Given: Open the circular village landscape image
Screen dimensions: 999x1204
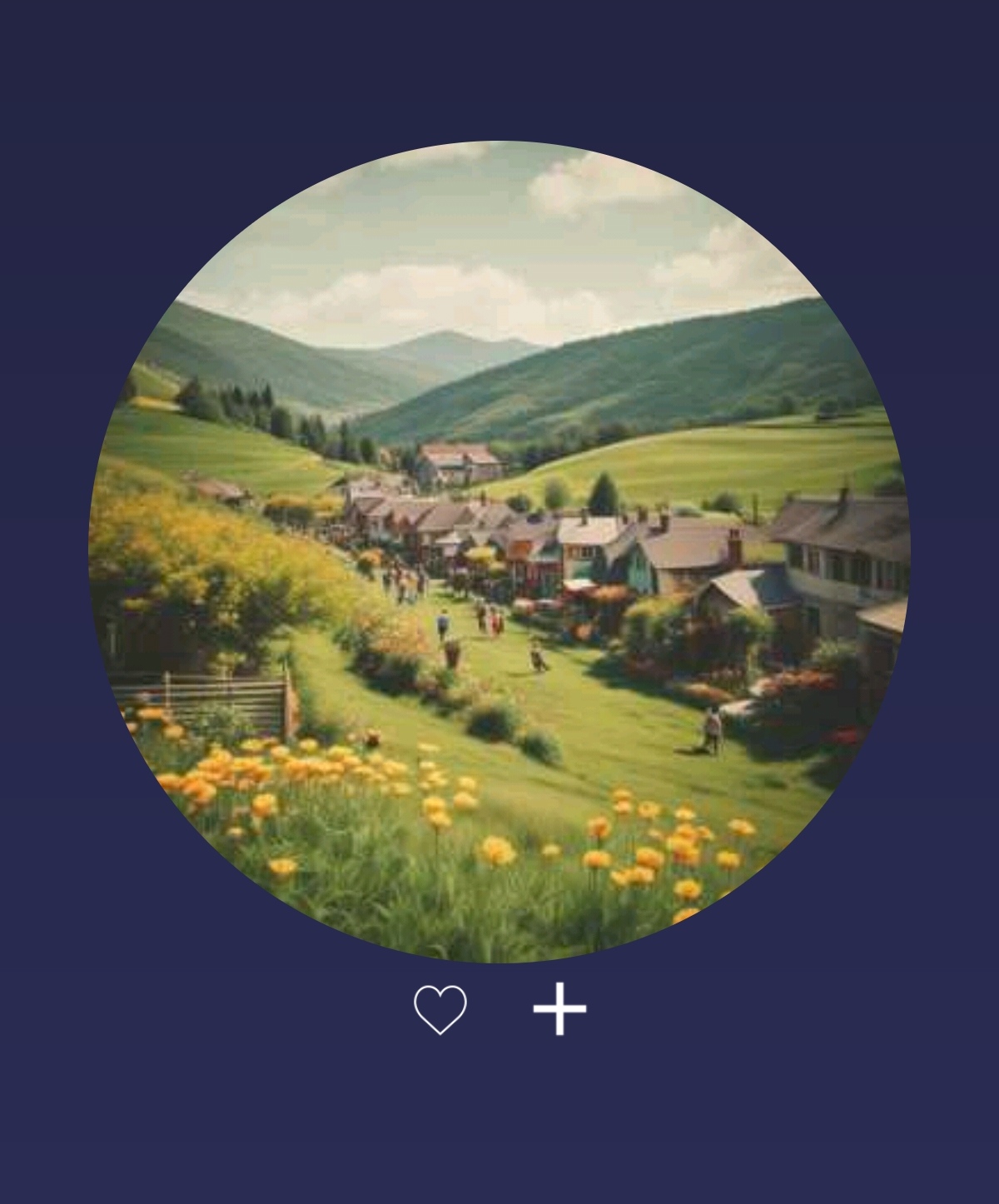Looking at the screenshot, I should [x=499, y=551].
